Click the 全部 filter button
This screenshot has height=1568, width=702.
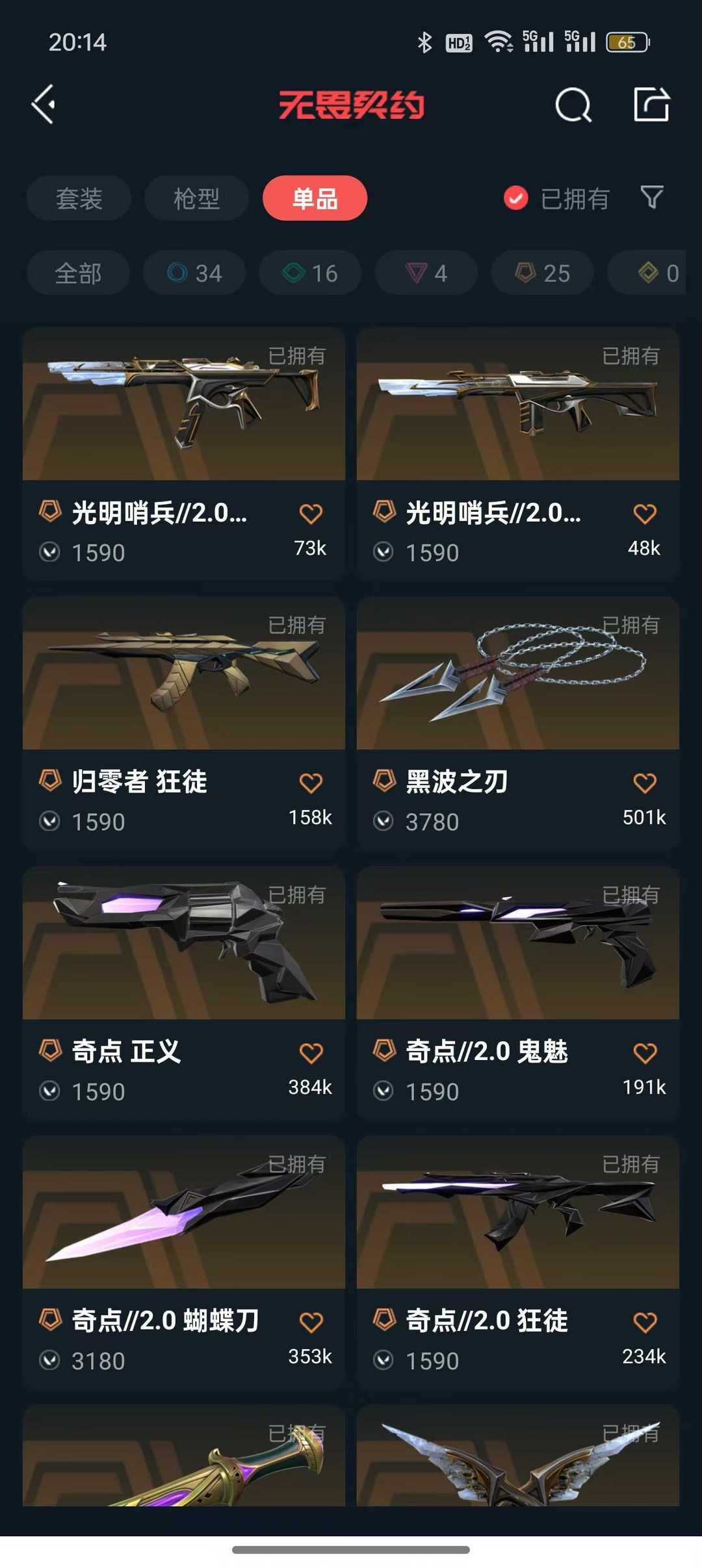pos(78,273)
